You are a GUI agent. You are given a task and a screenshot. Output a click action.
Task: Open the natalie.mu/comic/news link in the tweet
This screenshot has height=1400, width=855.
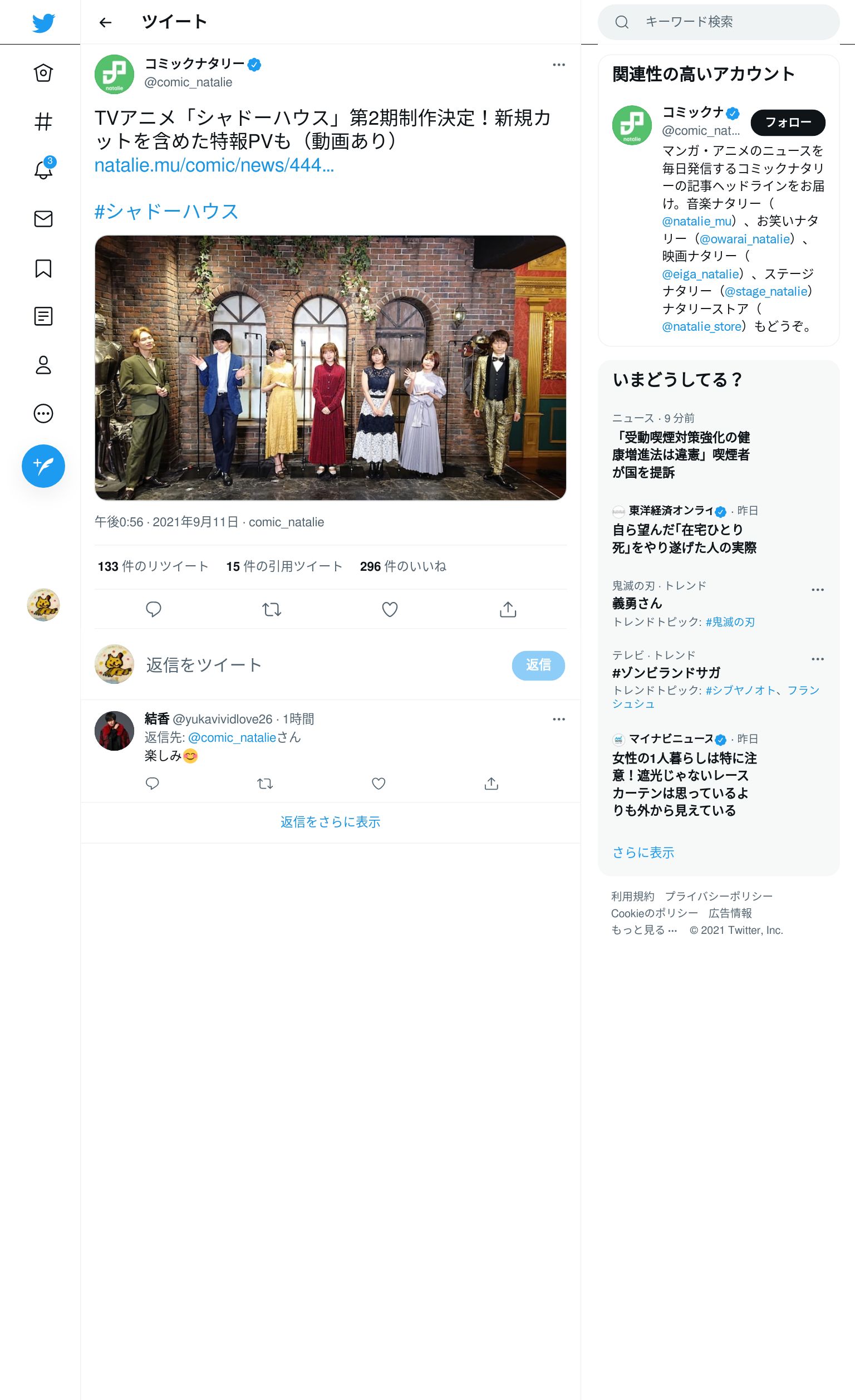214,165
